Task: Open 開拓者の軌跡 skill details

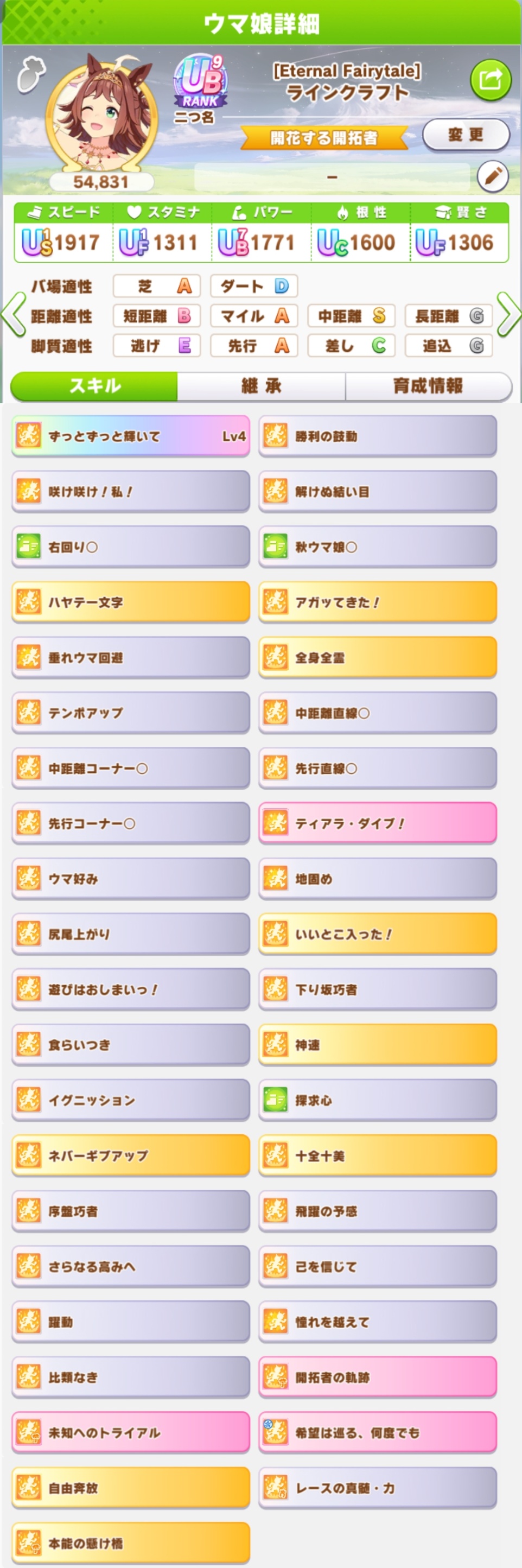Action: click(x=377, y=1376)
